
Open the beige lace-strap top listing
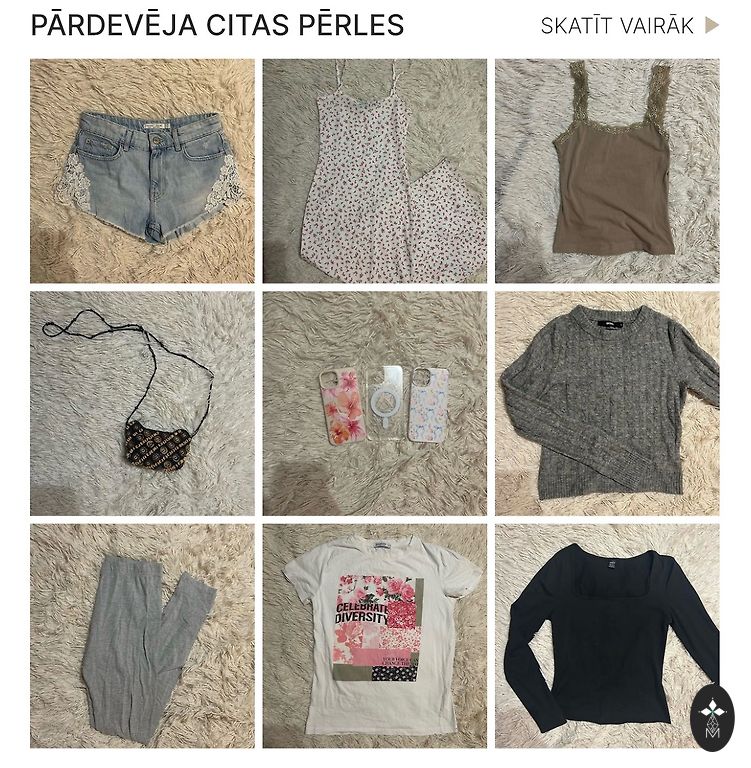(x=606, y=171)
